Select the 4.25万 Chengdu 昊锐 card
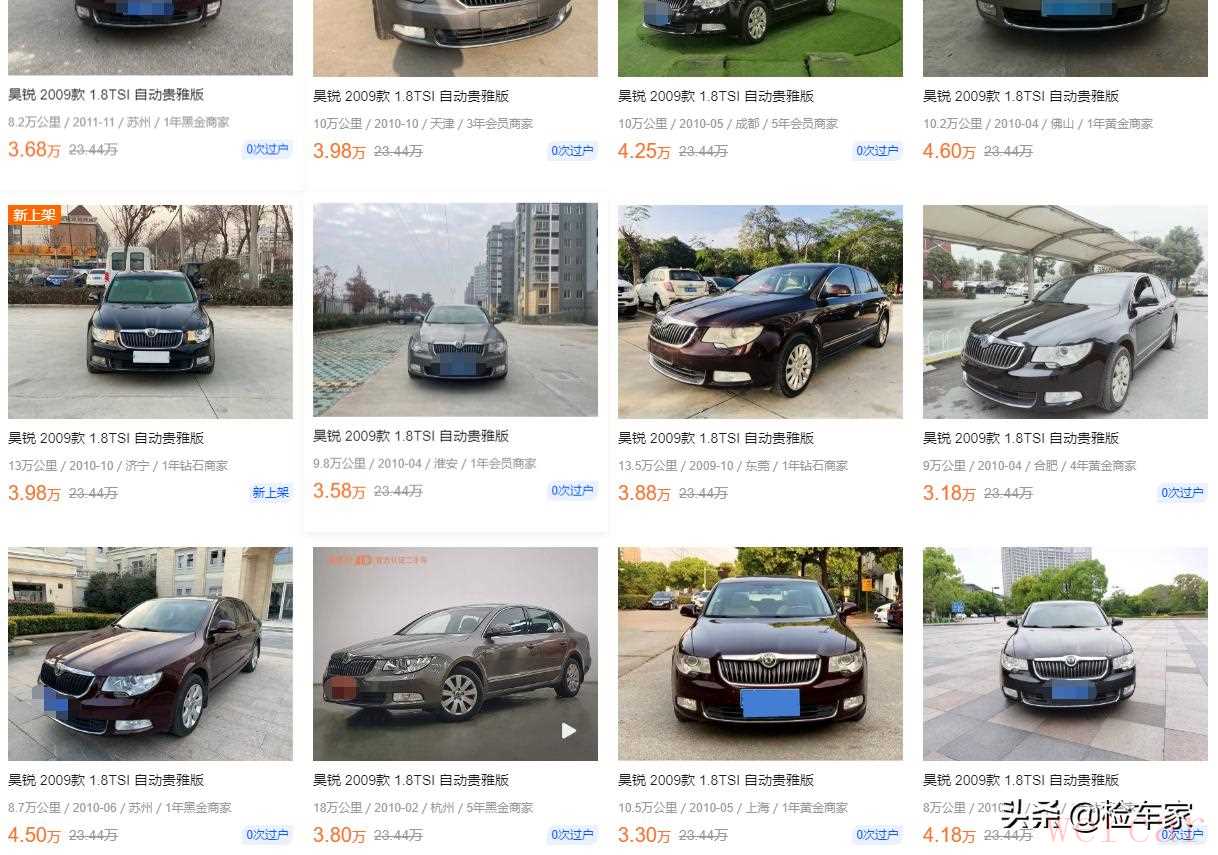 pos(716,96)
